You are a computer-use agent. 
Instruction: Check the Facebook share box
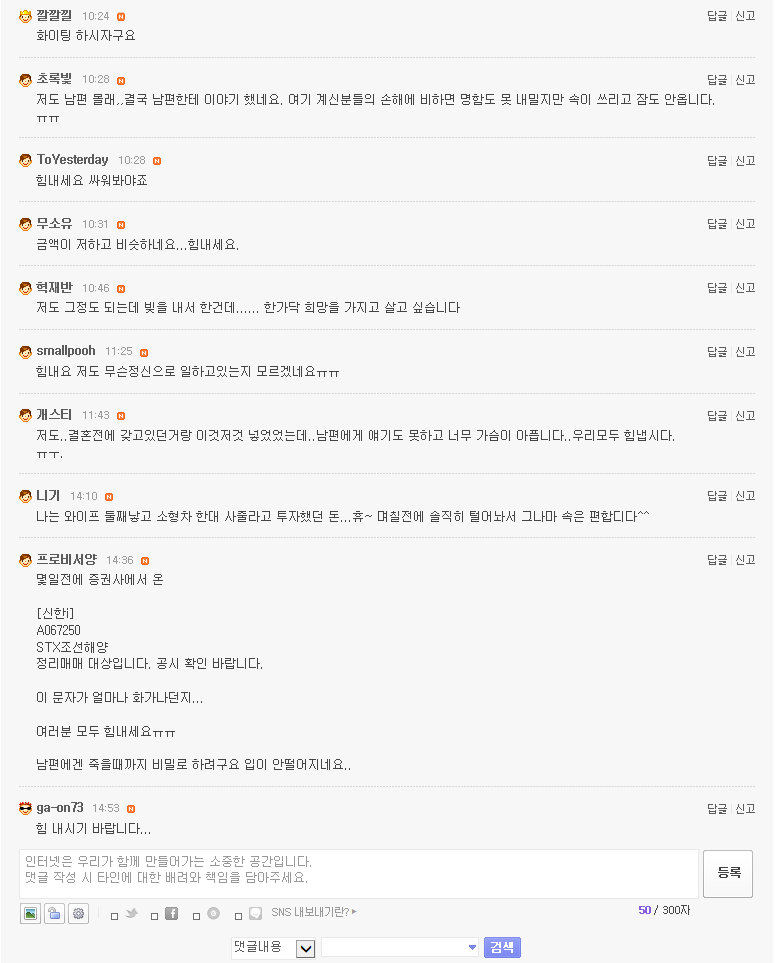(x=155, y=915)
